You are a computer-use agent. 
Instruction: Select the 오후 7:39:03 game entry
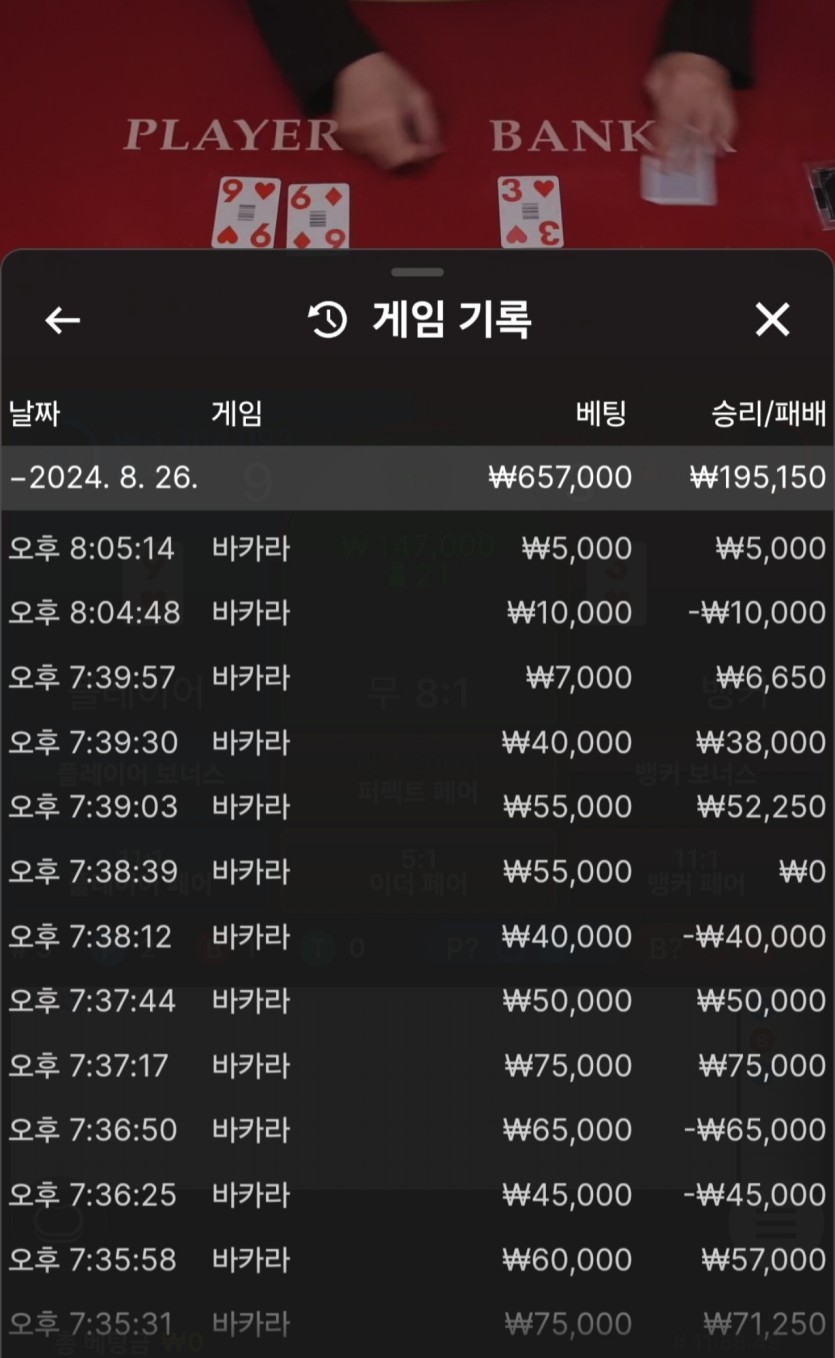click(x=417, y=807)
